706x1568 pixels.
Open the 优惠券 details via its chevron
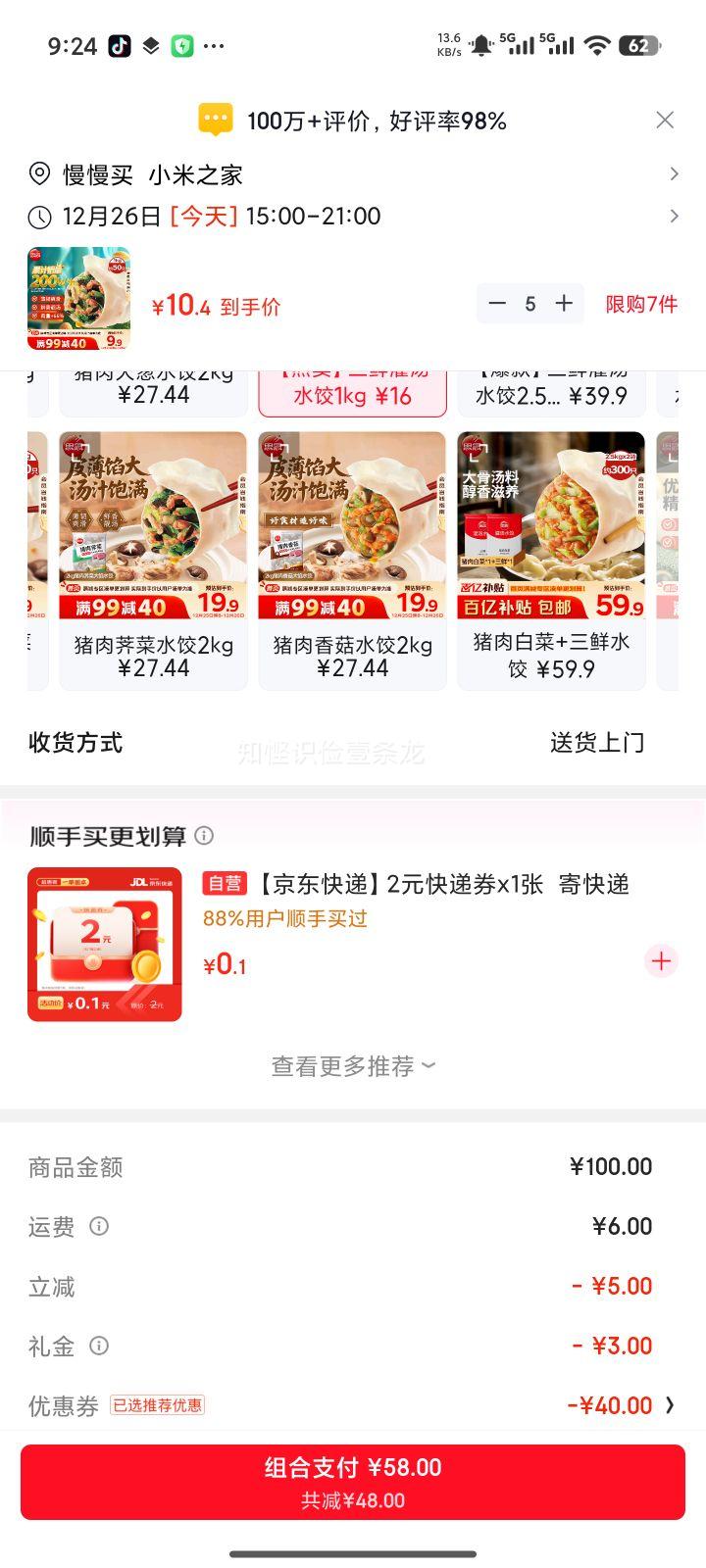[x=671, y=1404]
